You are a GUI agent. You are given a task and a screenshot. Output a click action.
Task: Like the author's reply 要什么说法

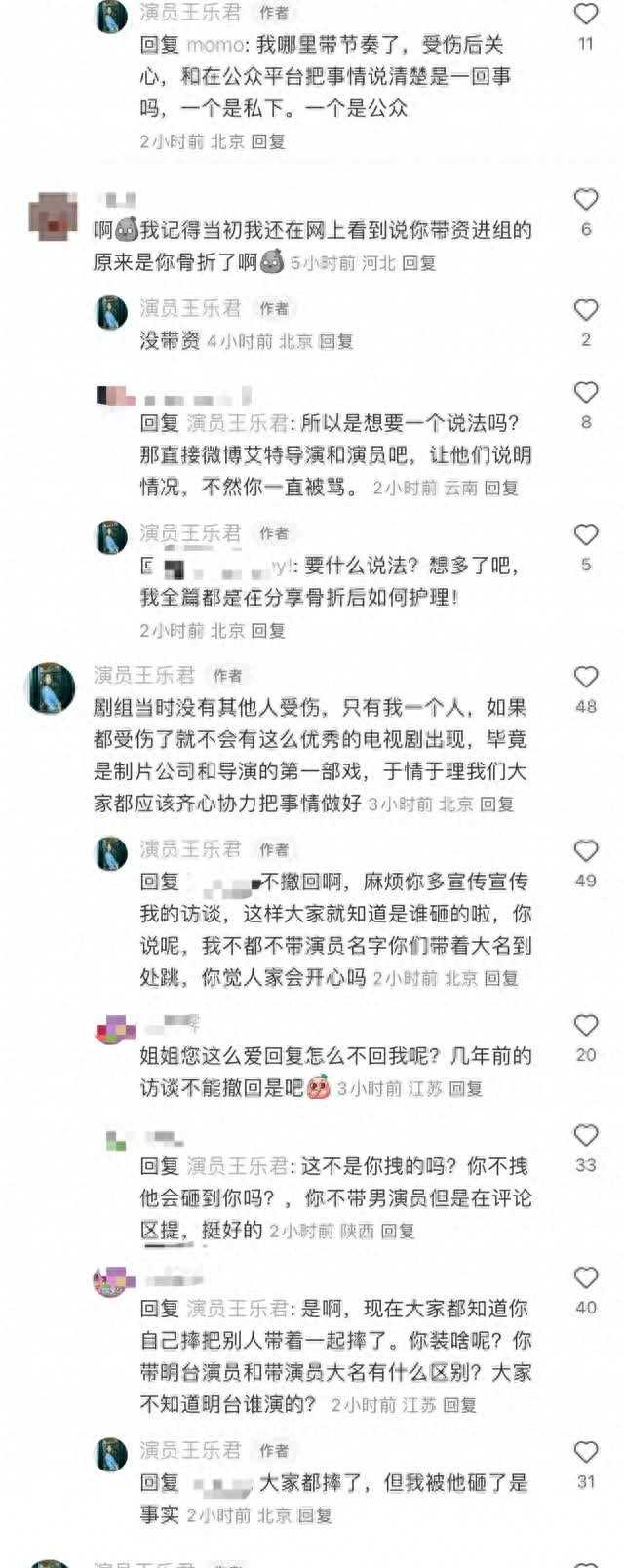point(585,534)
